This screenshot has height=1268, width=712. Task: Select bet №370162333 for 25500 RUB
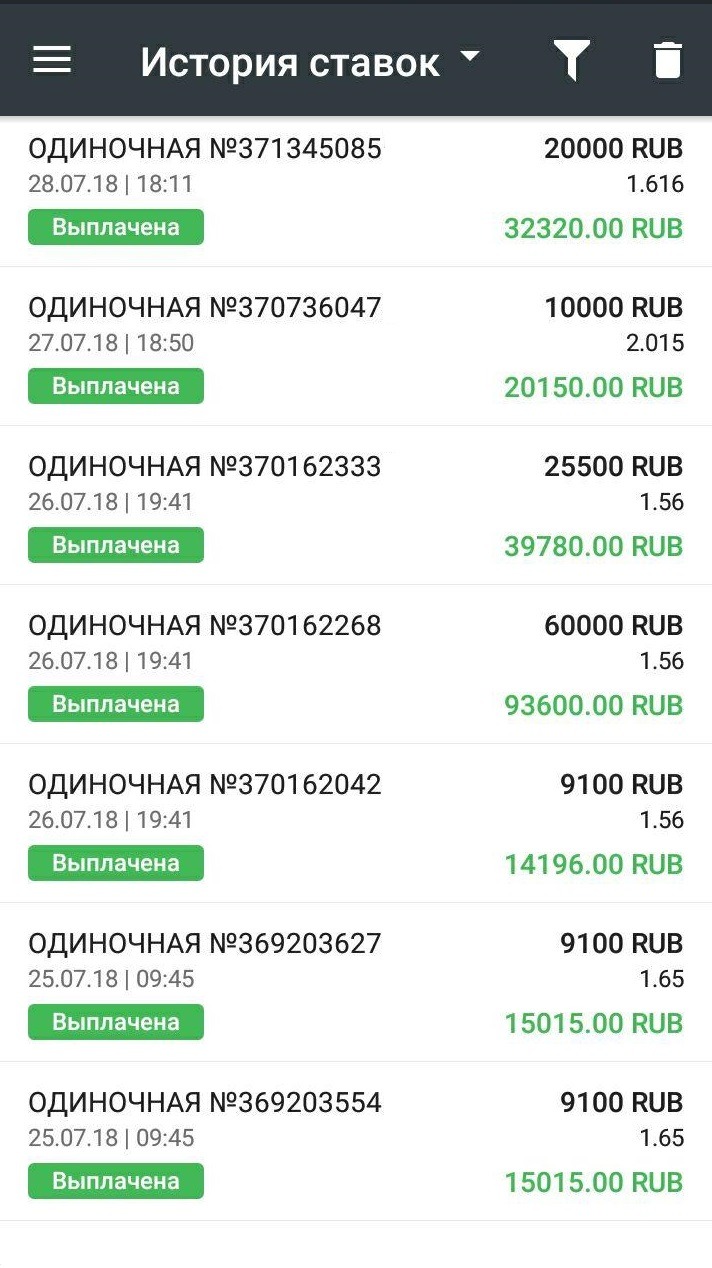355,505
